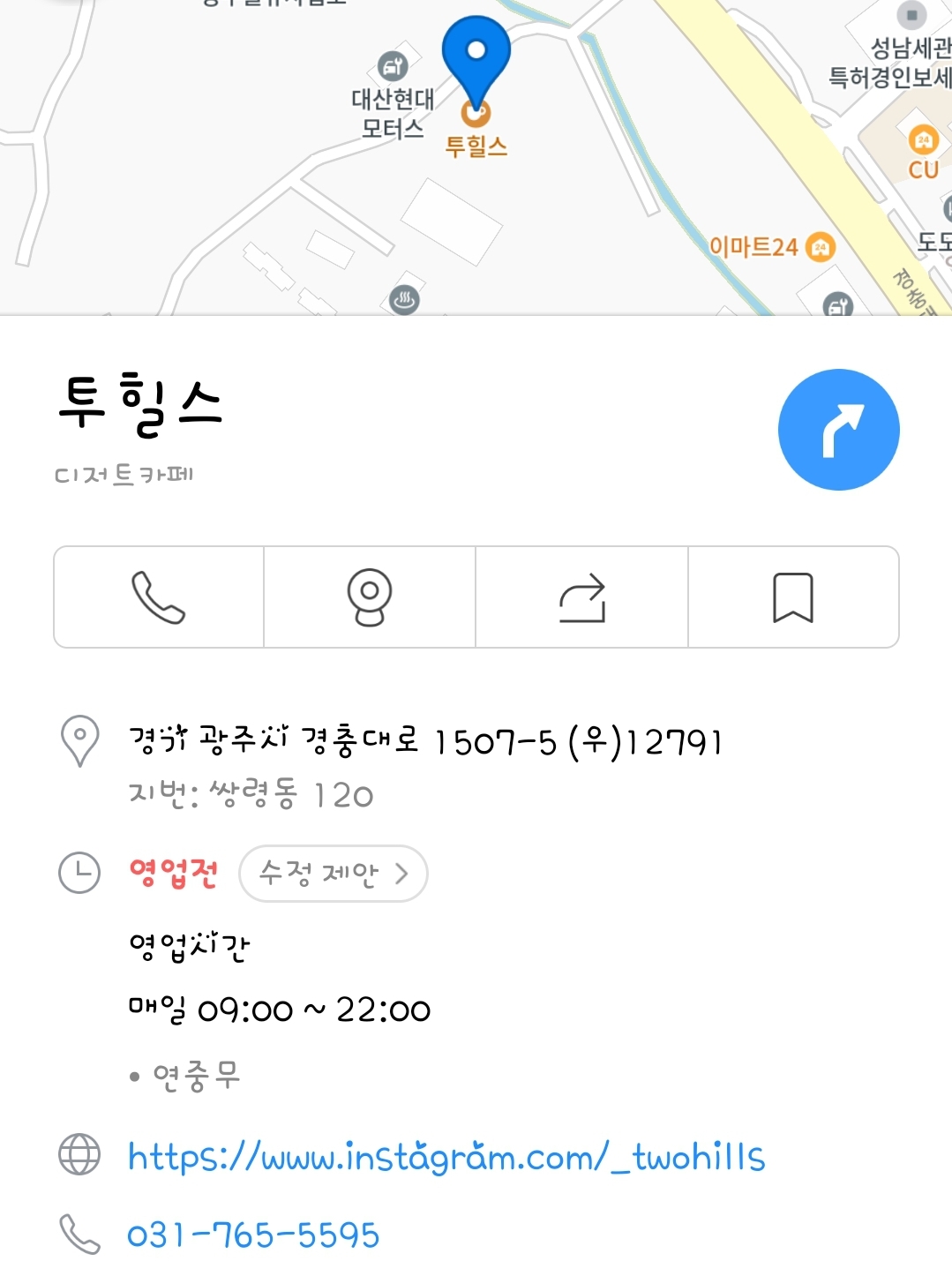952x1276 pixels.
Task: Tap the 수정 제안 chip
Action: point(334,874)
